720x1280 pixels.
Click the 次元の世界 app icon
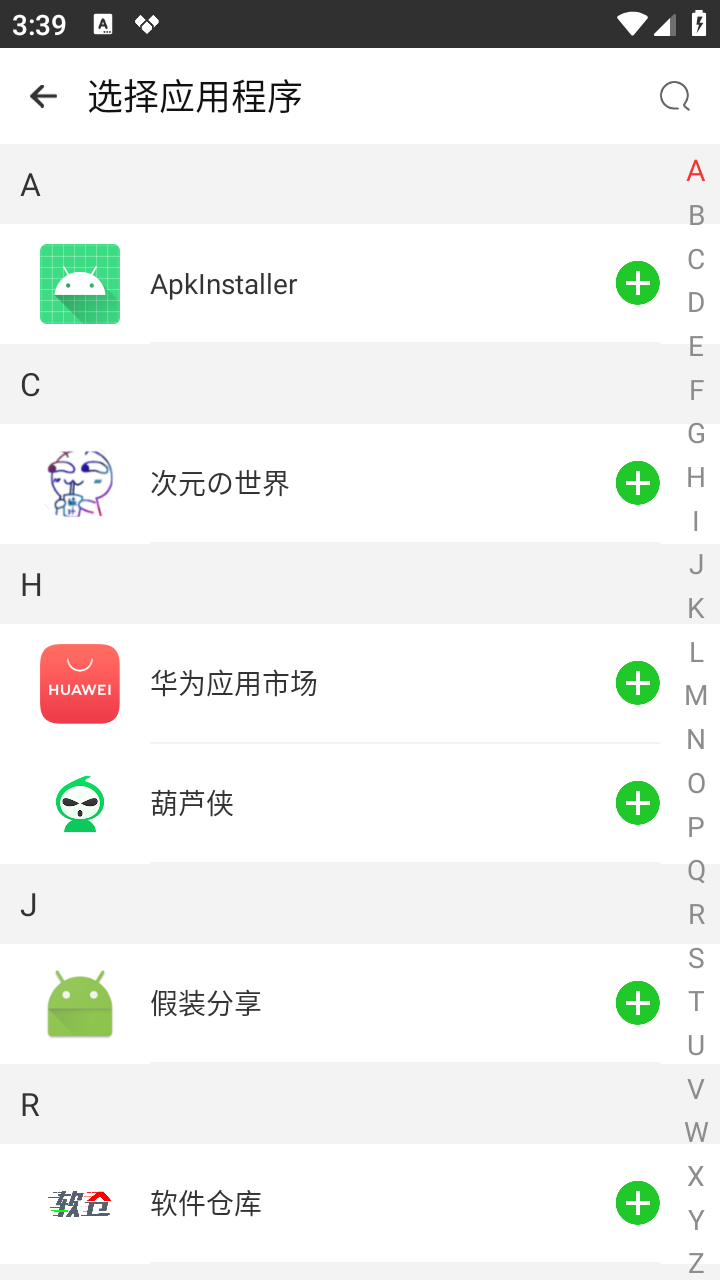[79, 483]
